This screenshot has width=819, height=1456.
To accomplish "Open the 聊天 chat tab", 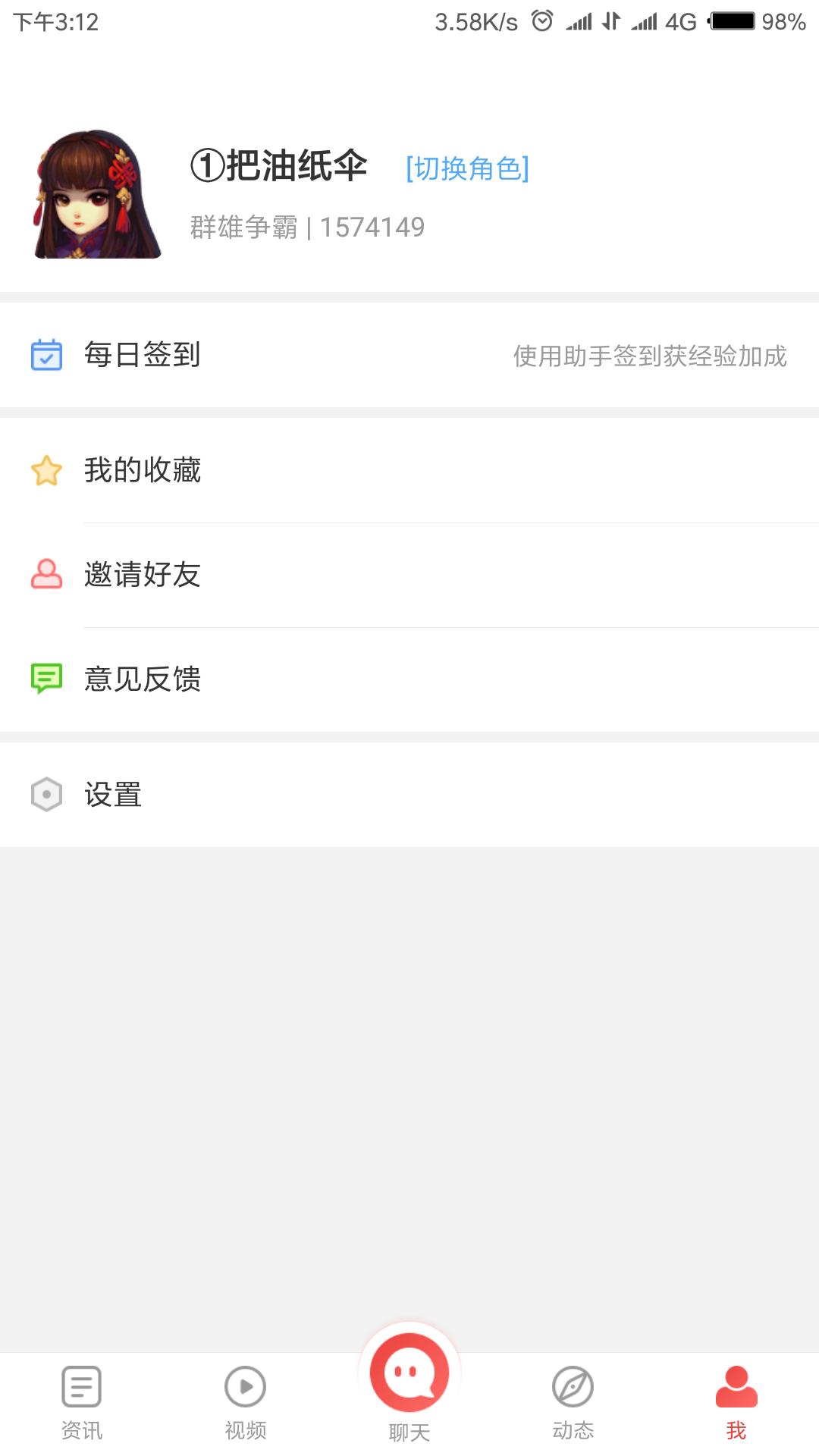I will [409, 1388].
